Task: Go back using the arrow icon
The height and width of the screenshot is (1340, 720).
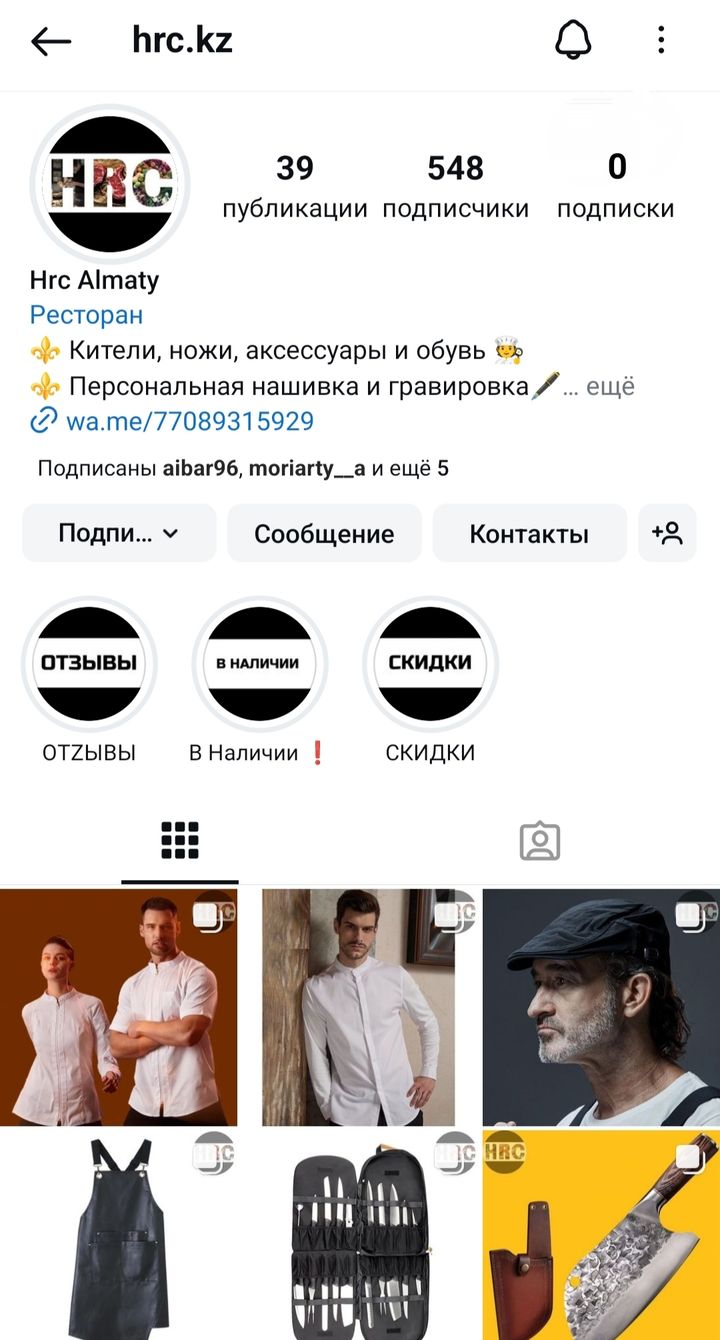Action: coord(51,41)
